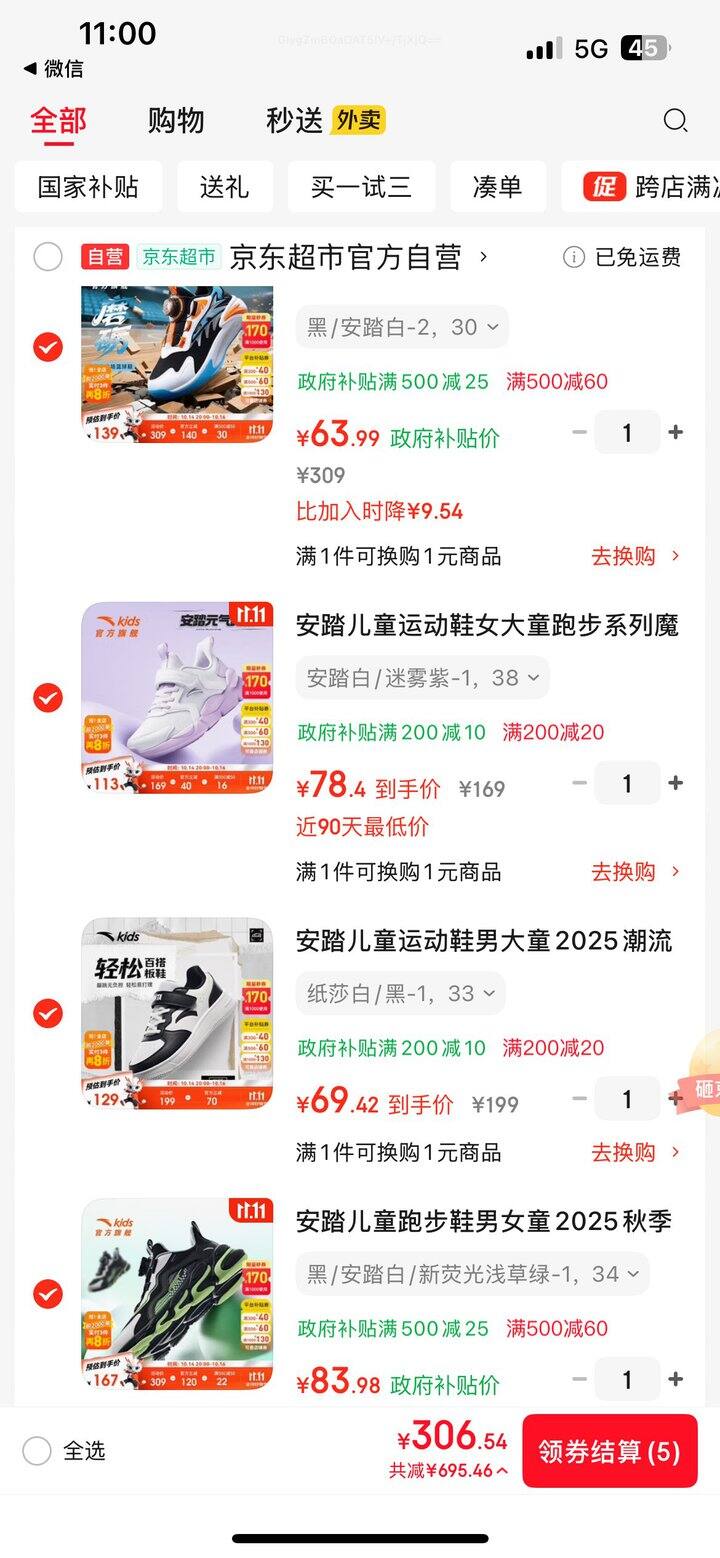Checkout with 领券结算 (5)
This screenshot has width=720, height=1558.
[609, 1451]
